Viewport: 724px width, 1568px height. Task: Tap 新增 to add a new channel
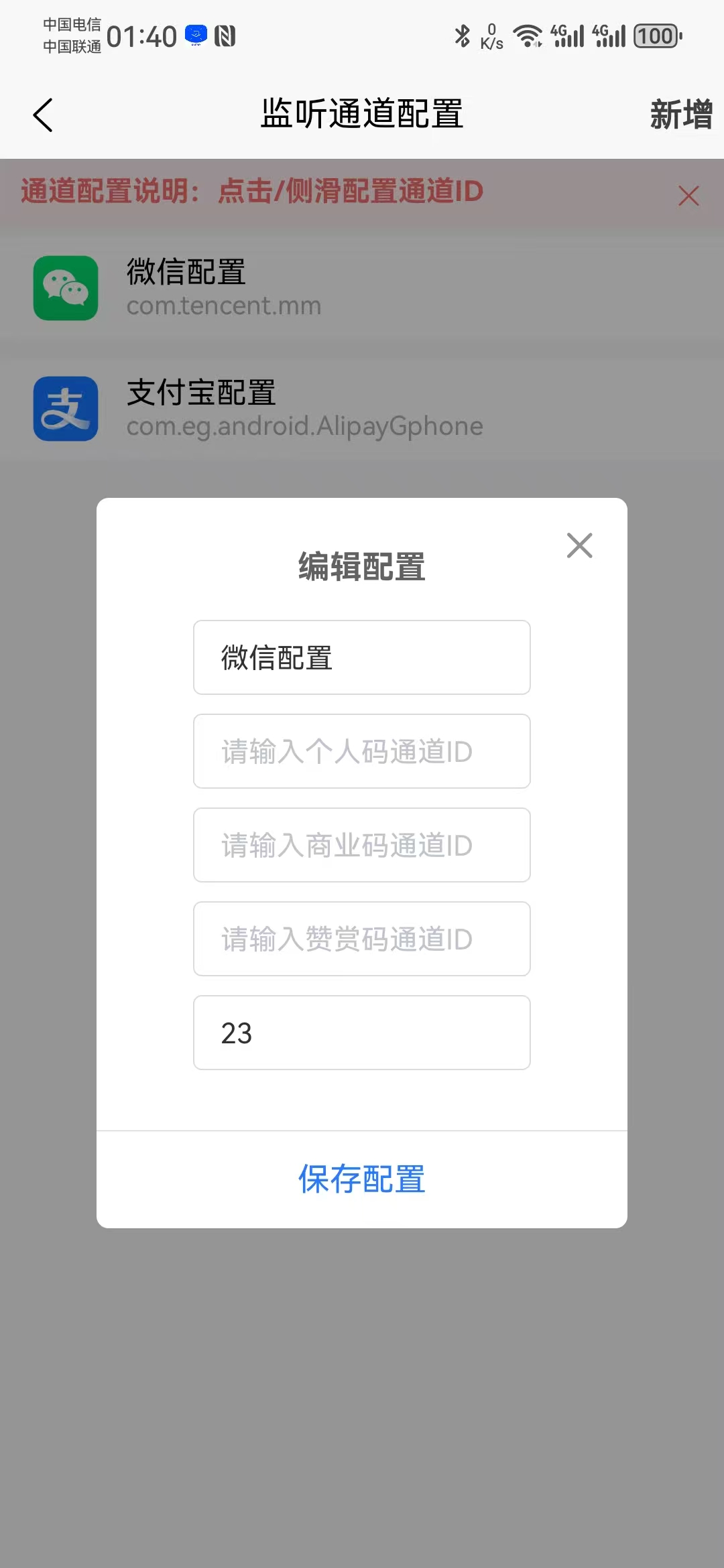[680, 115]
